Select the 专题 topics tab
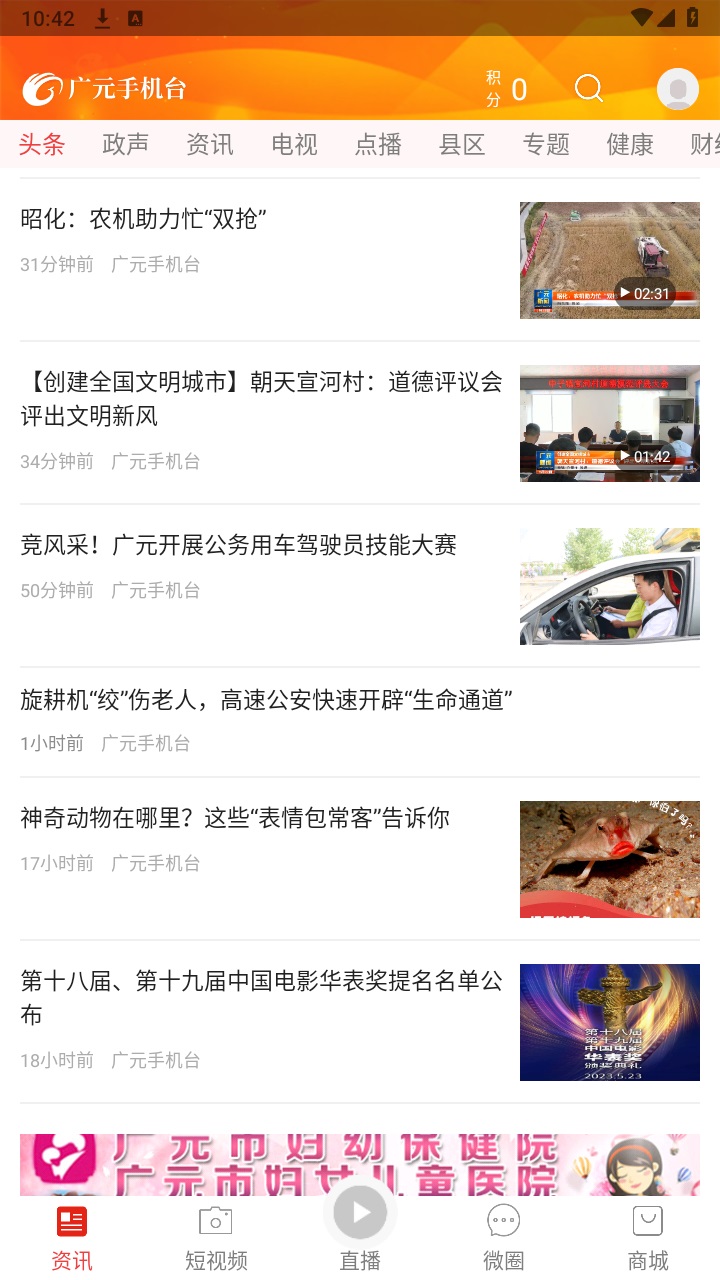This screenshot has width=720, height=1280. point(545,145)
